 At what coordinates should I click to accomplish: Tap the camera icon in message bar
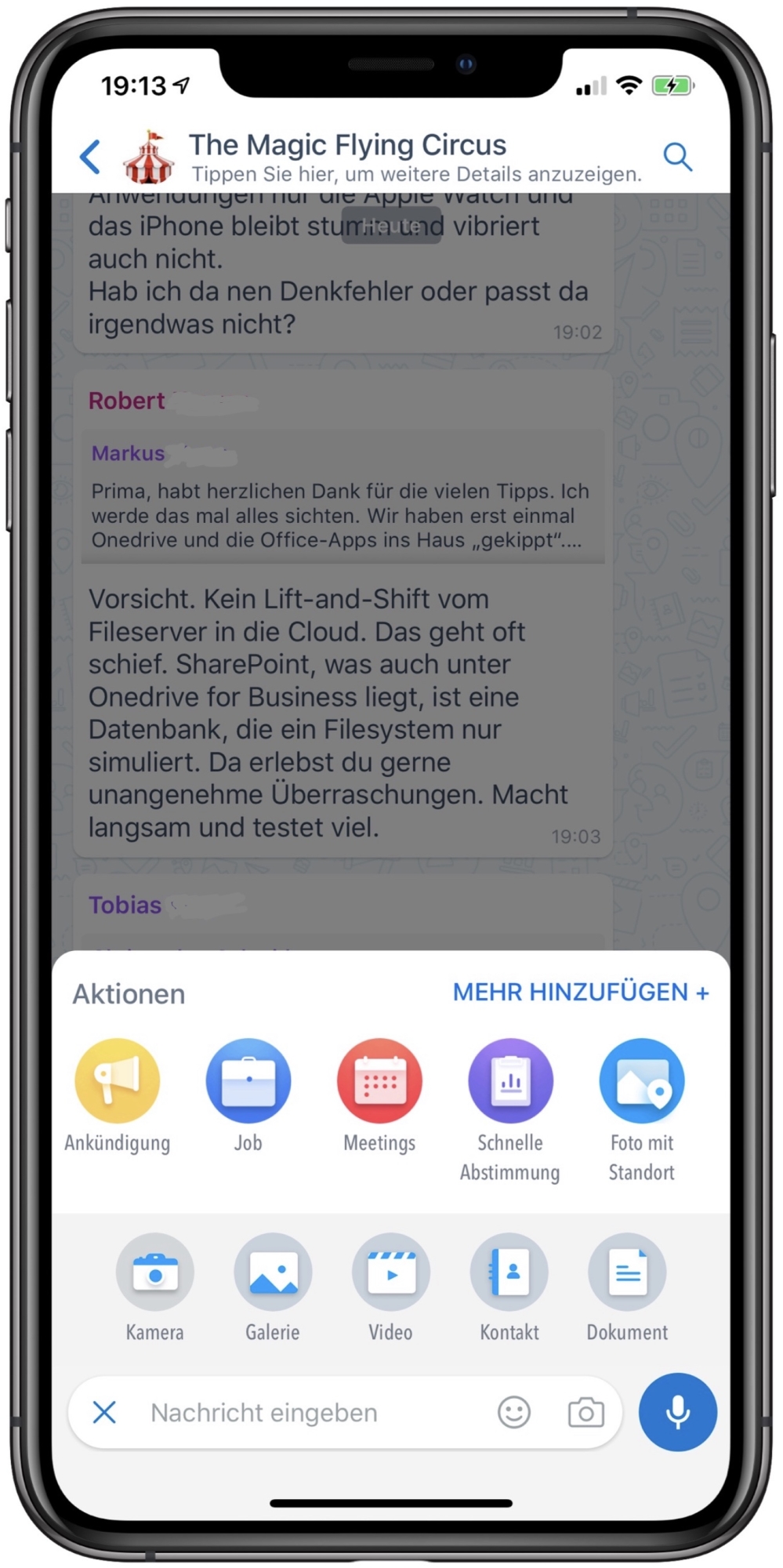coord(585,1413)
